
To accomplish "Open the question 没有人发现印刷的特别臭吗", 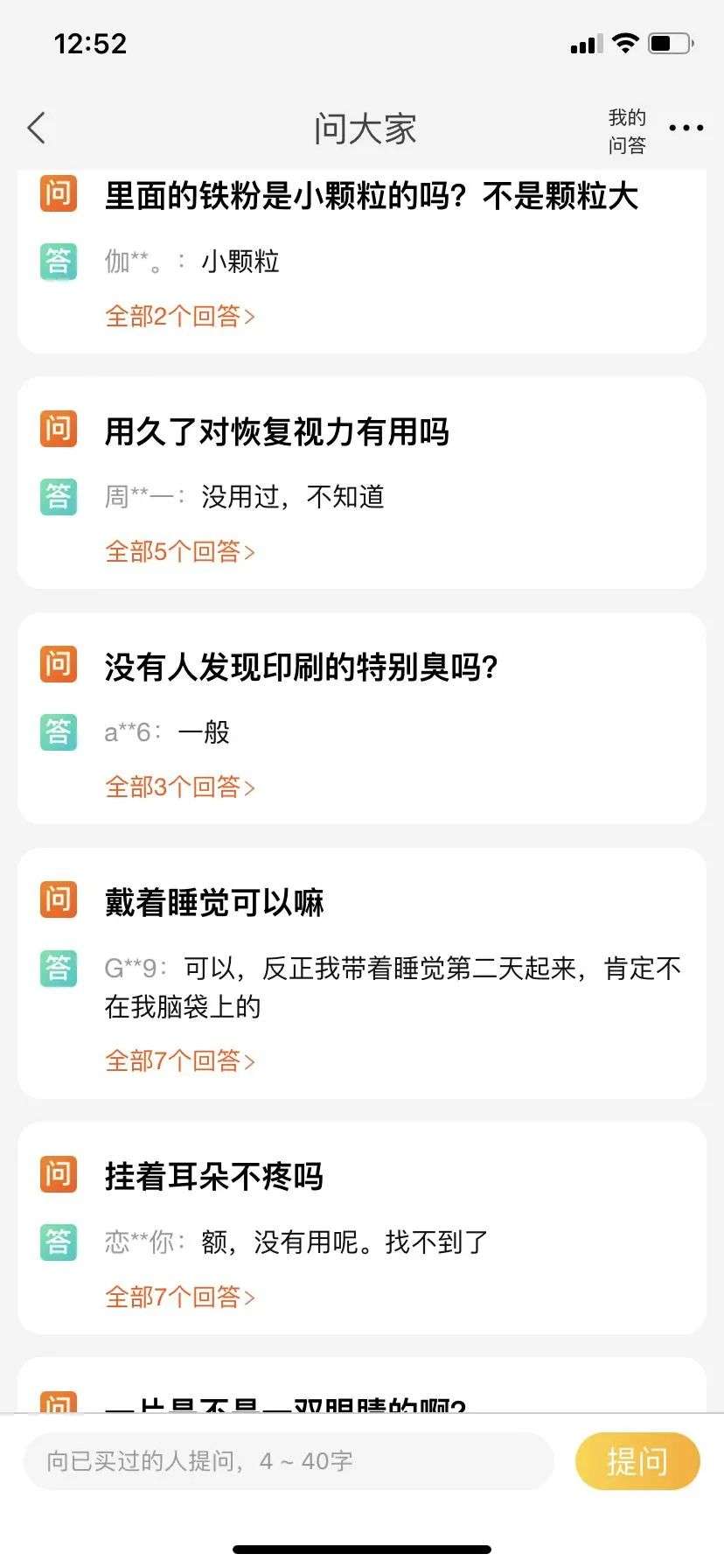I will click(300, 667).
